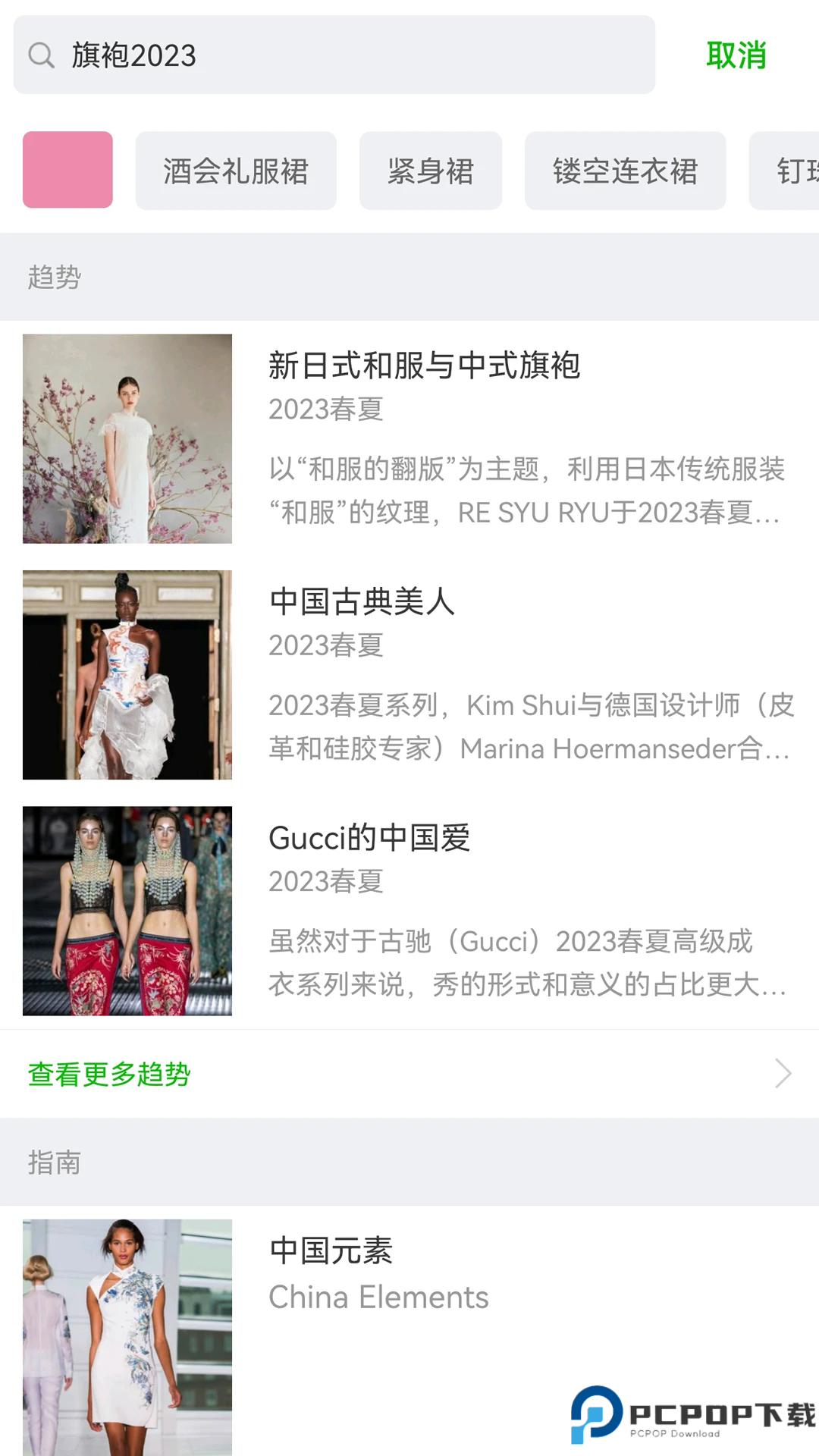Select the 酒会礼服裙 filter chip

point(235,170)
